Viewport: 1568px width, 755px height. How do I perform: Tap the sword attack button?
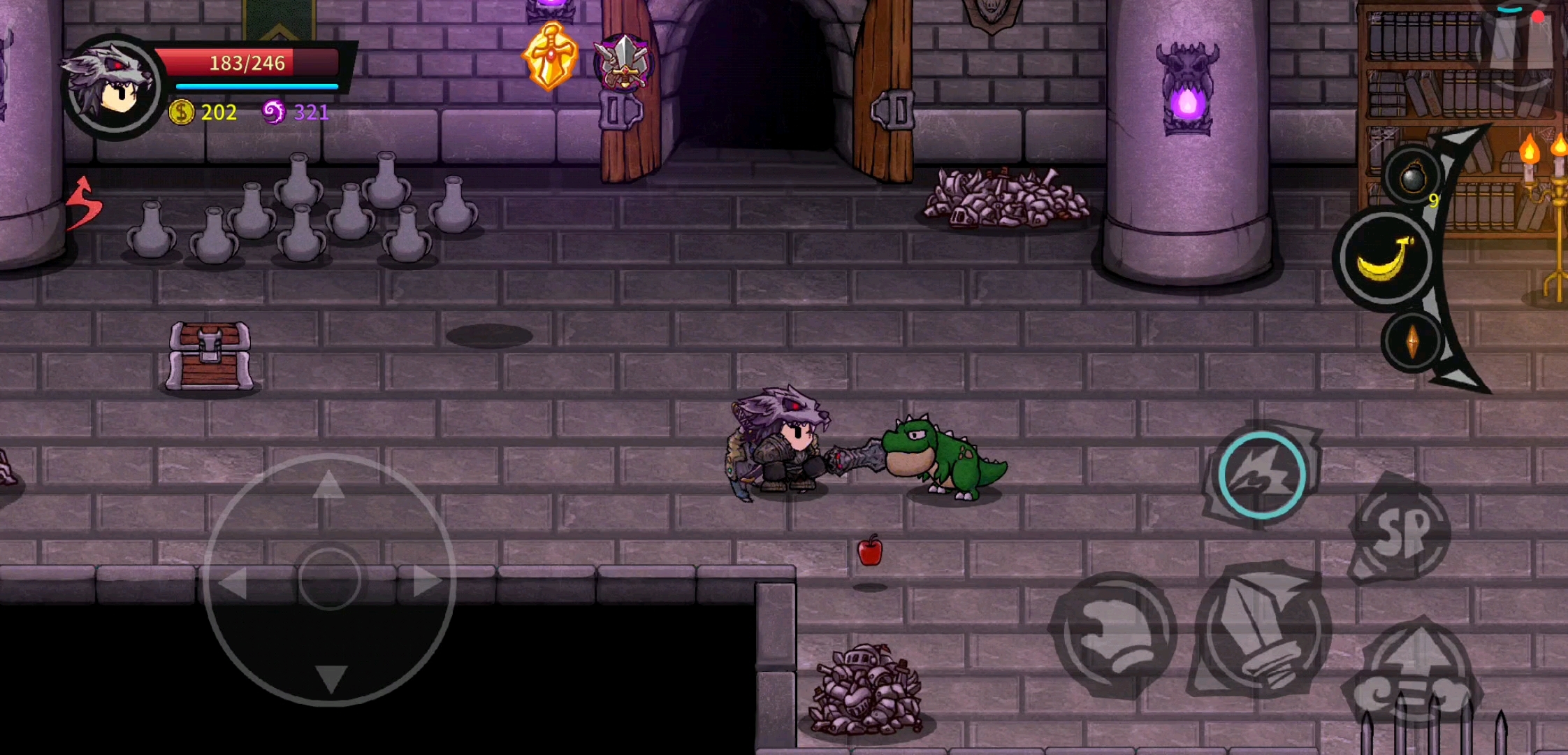click(x=1261, y=633)
